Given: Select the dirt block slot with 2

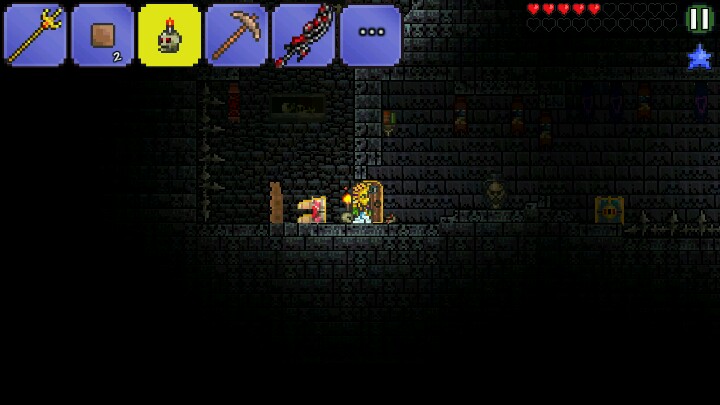Looking at the screenshot, I should point(102,35).
